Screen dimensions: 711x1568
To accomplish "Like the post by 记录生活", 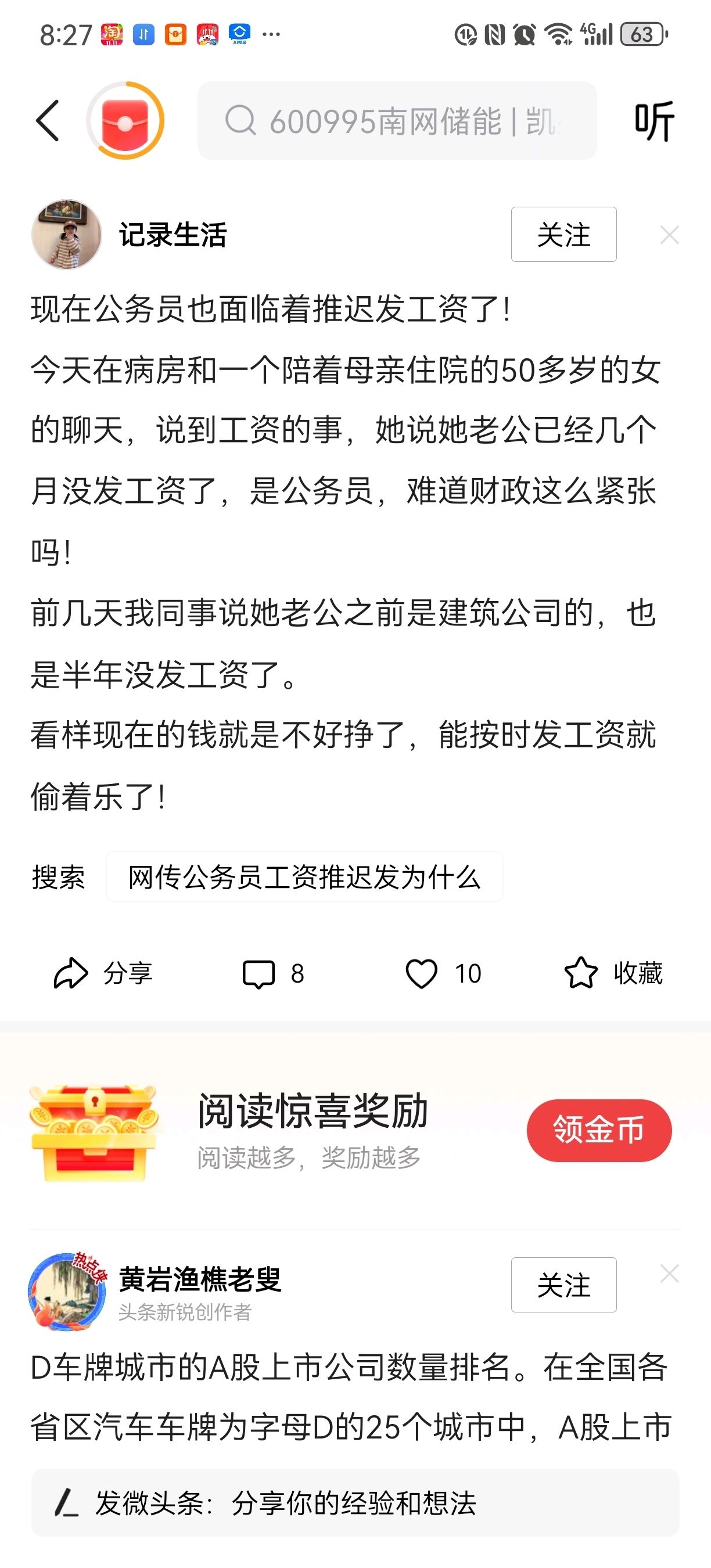I will (x=443, y=973).
